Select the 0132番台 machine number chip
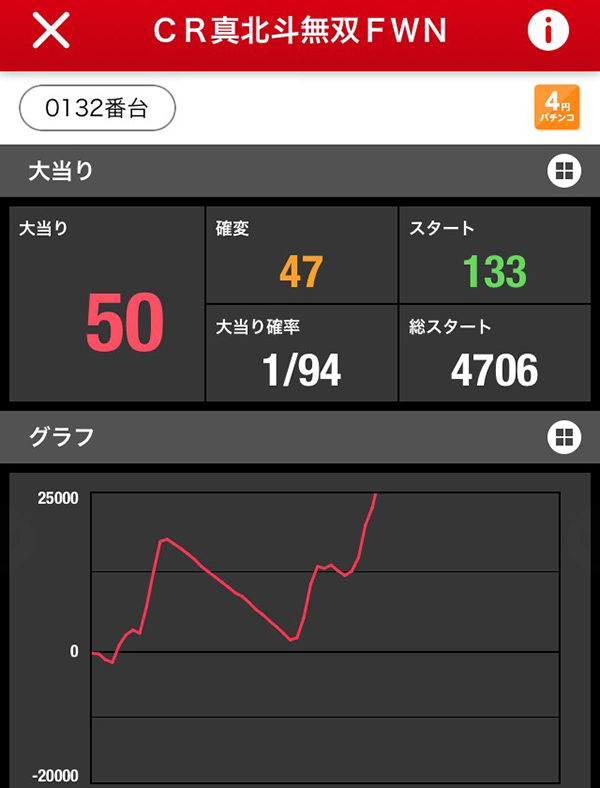Image resolution: width=600 pixels, height=788 pixels. coord(97,109)
